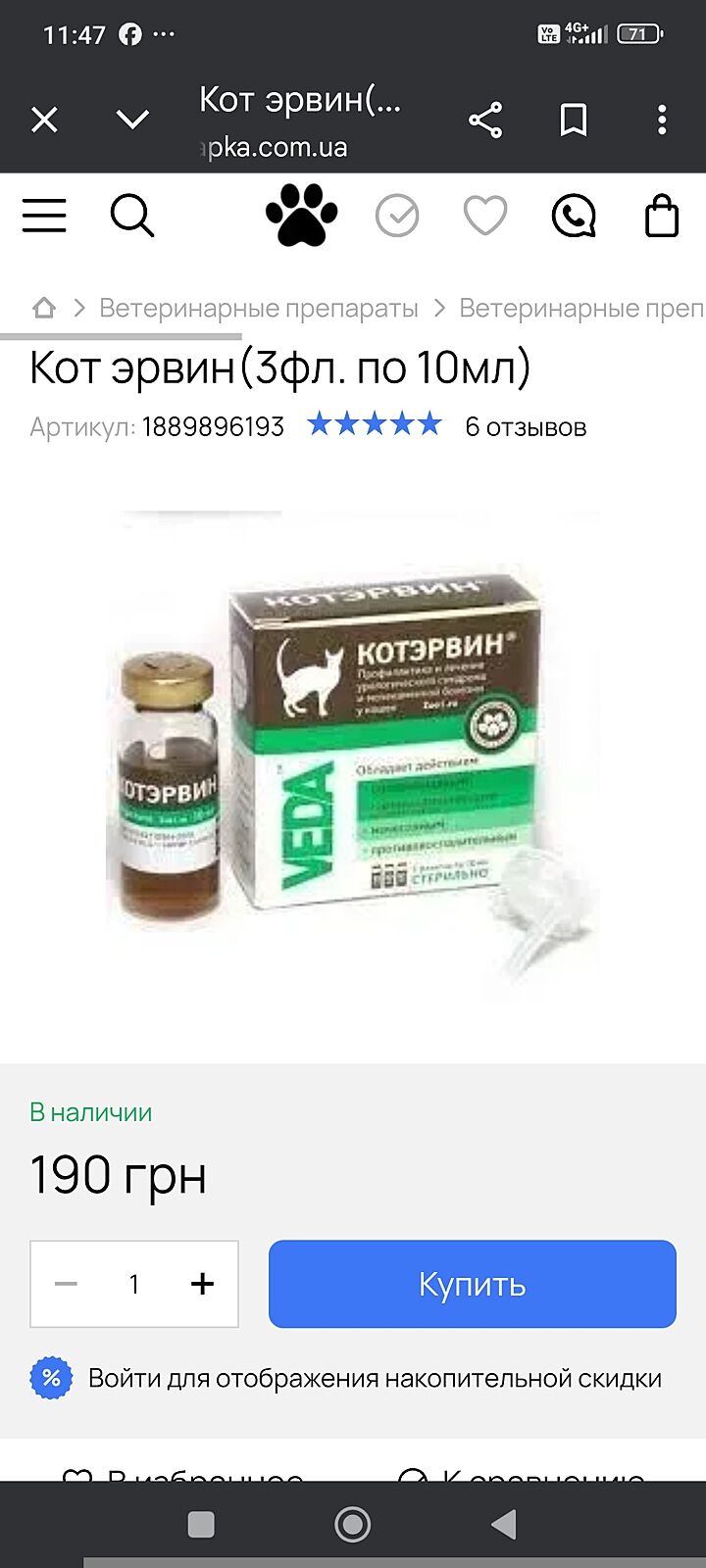This screenshot has height=1568, width=706.
Task: Open Ветеринарные препараты breadcrumb
Action: coord(259,308)
